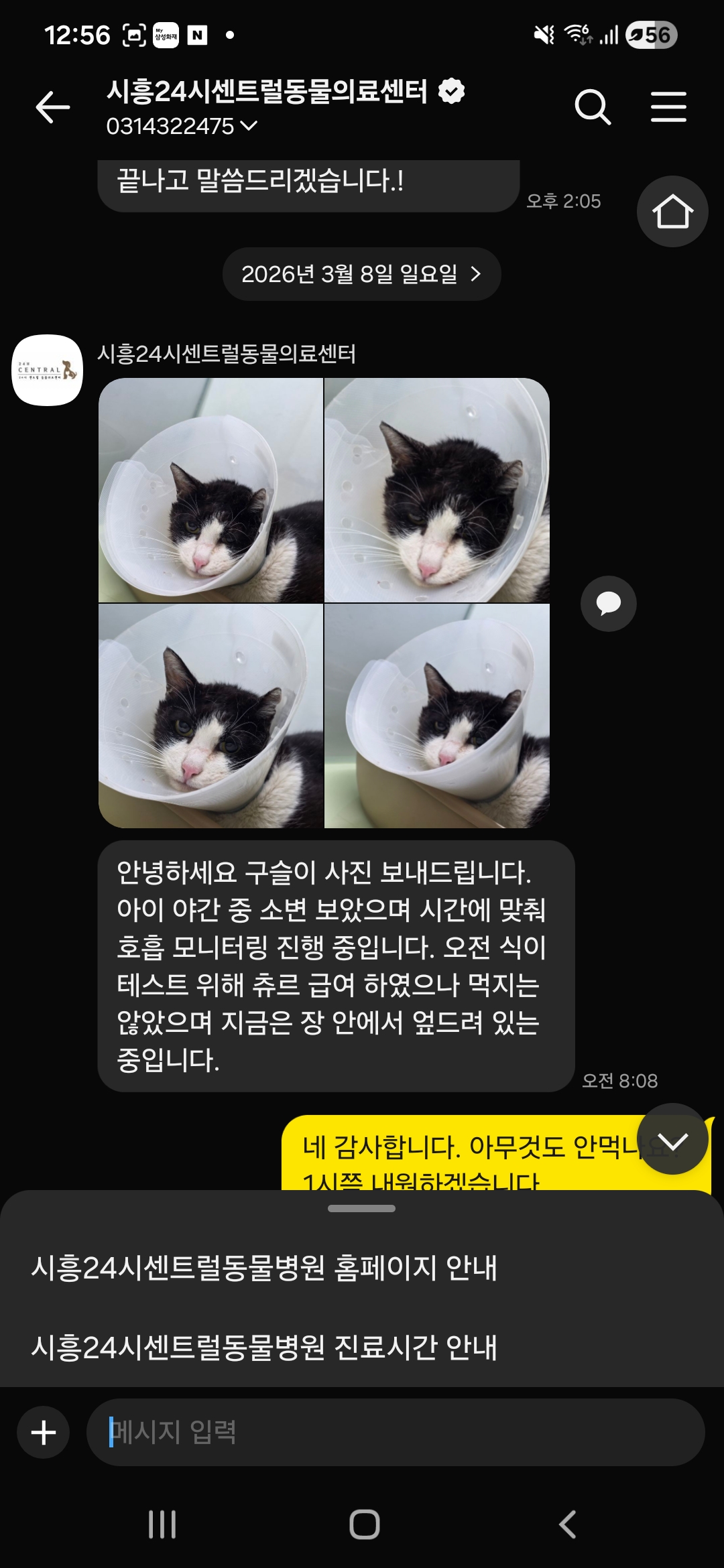Go back using the top-left arrow
This screenshot has height=1568, width=724.
52,107
